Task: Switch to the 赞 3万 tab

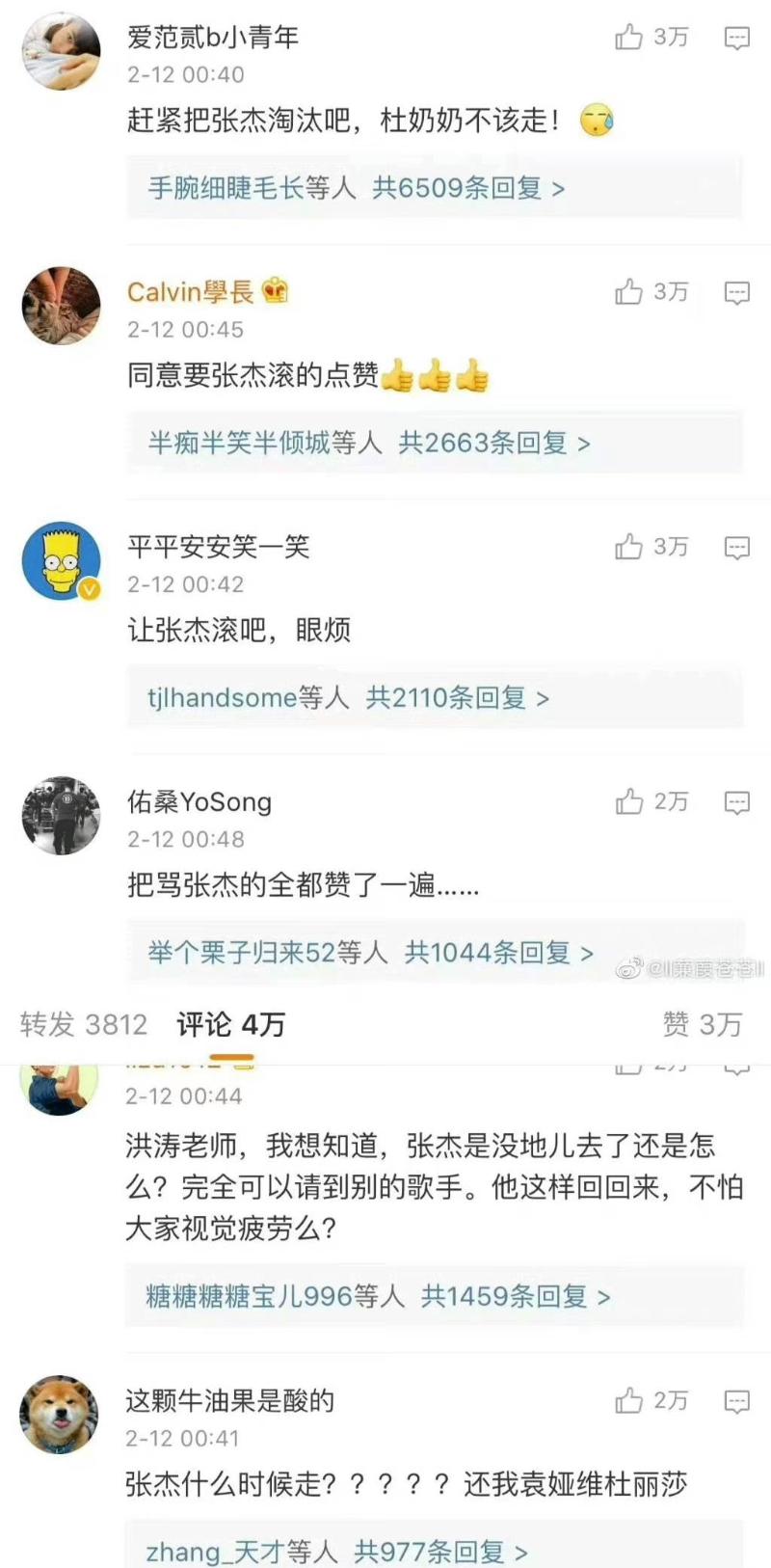Action: point(702,1024)
